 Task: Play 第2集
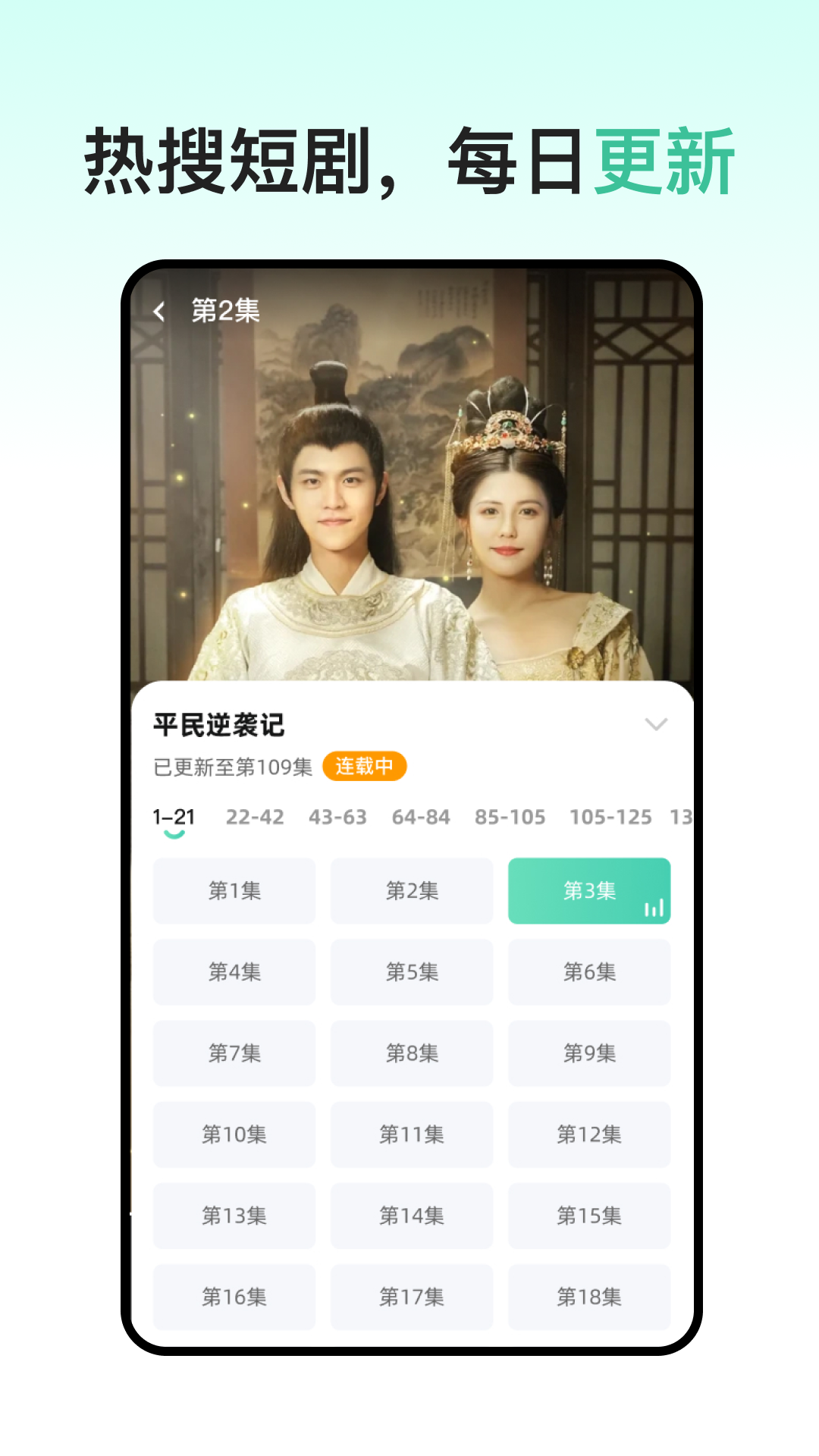coord(412,891)
